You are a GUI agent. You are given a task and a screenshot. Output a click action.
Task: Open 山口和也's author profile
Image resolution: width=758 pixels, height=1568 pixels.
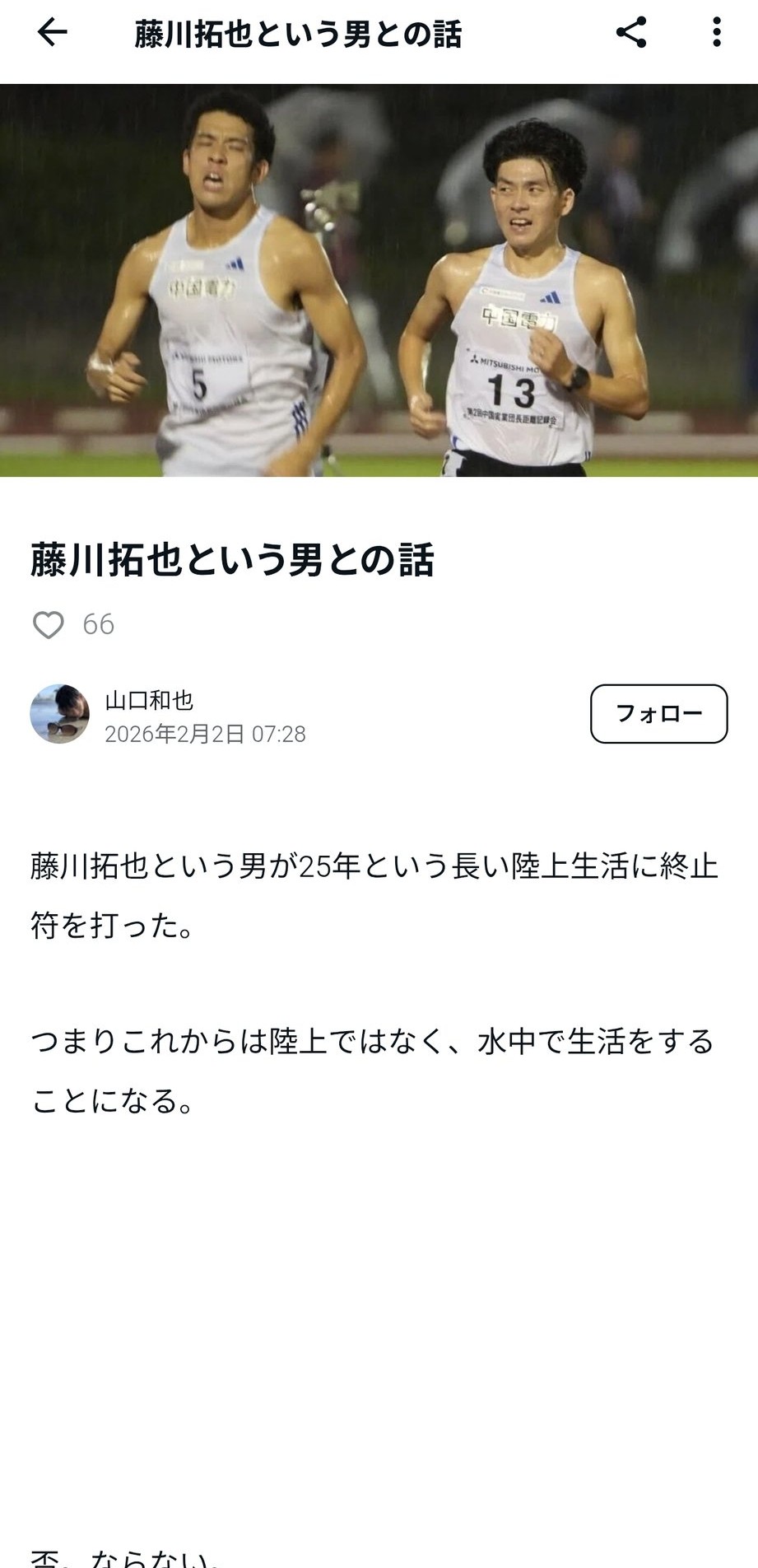click(x=149, y=701)
